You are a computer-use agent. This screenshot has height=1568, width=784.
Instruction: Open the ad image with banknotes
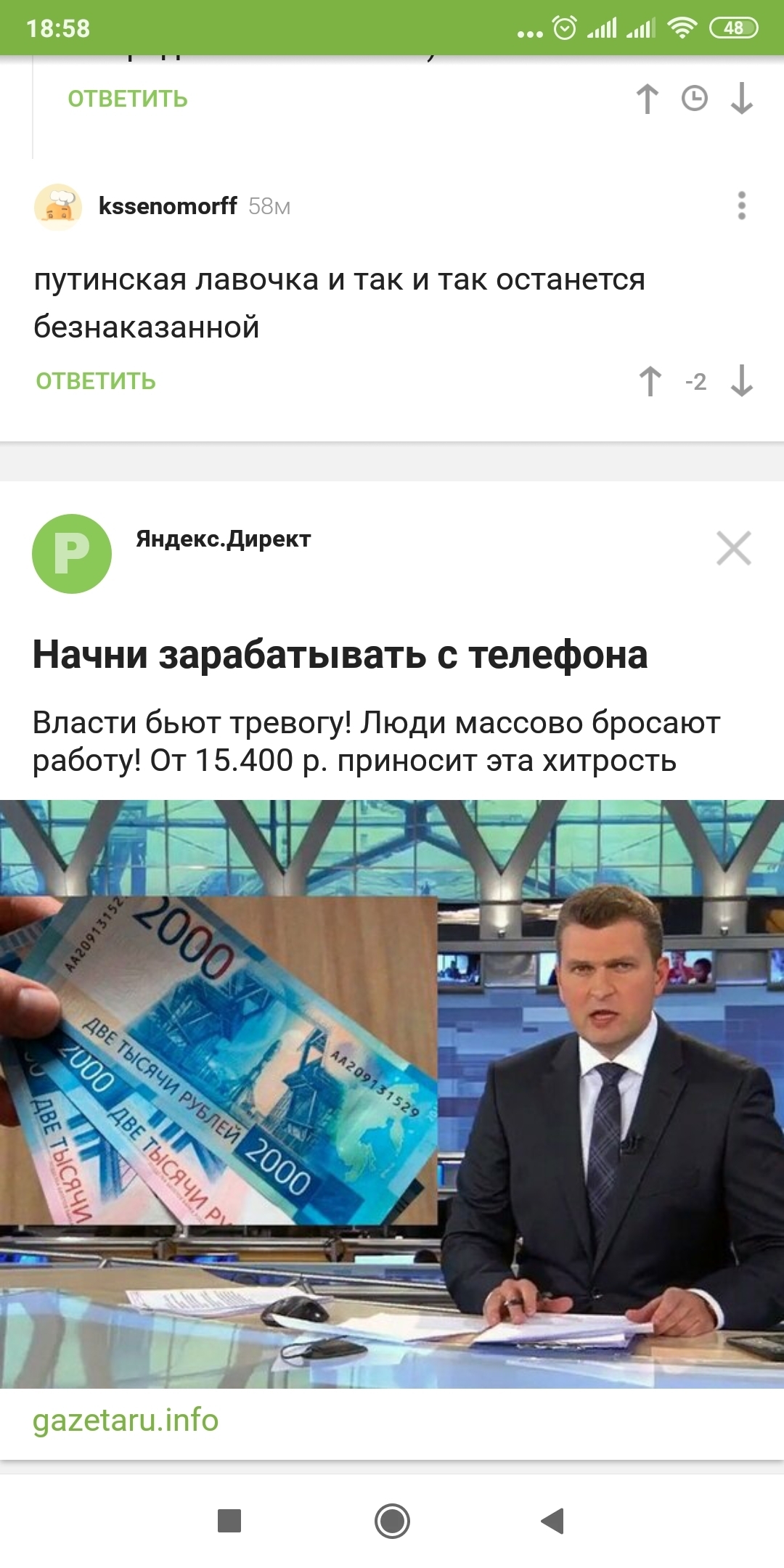(392, 1093)
